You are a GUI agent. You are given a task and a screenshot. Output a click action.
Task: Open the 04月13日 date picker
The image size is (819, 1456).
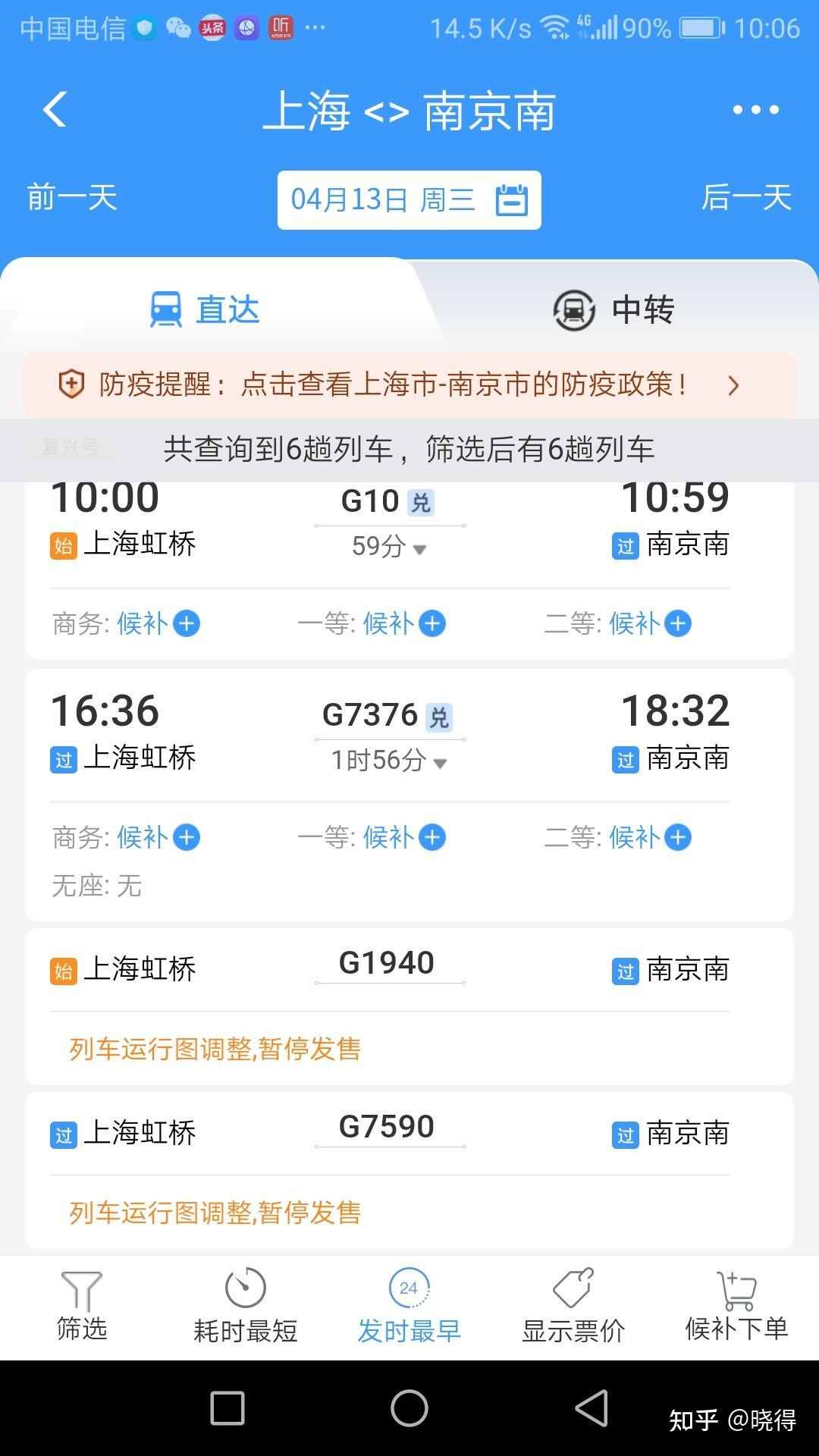[x=409, y=200]
